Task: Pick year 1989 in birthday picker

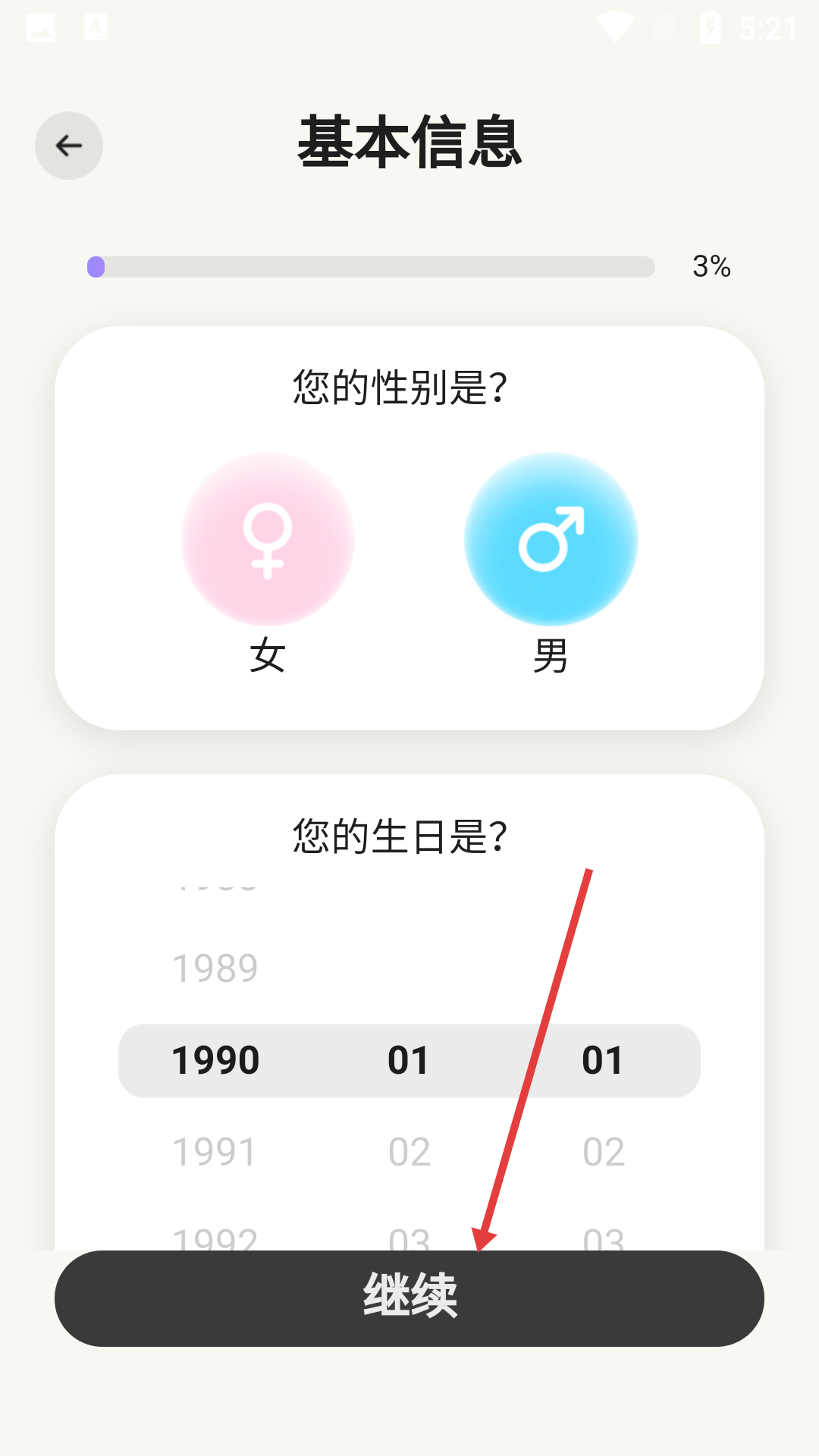Action: [215, 968]
